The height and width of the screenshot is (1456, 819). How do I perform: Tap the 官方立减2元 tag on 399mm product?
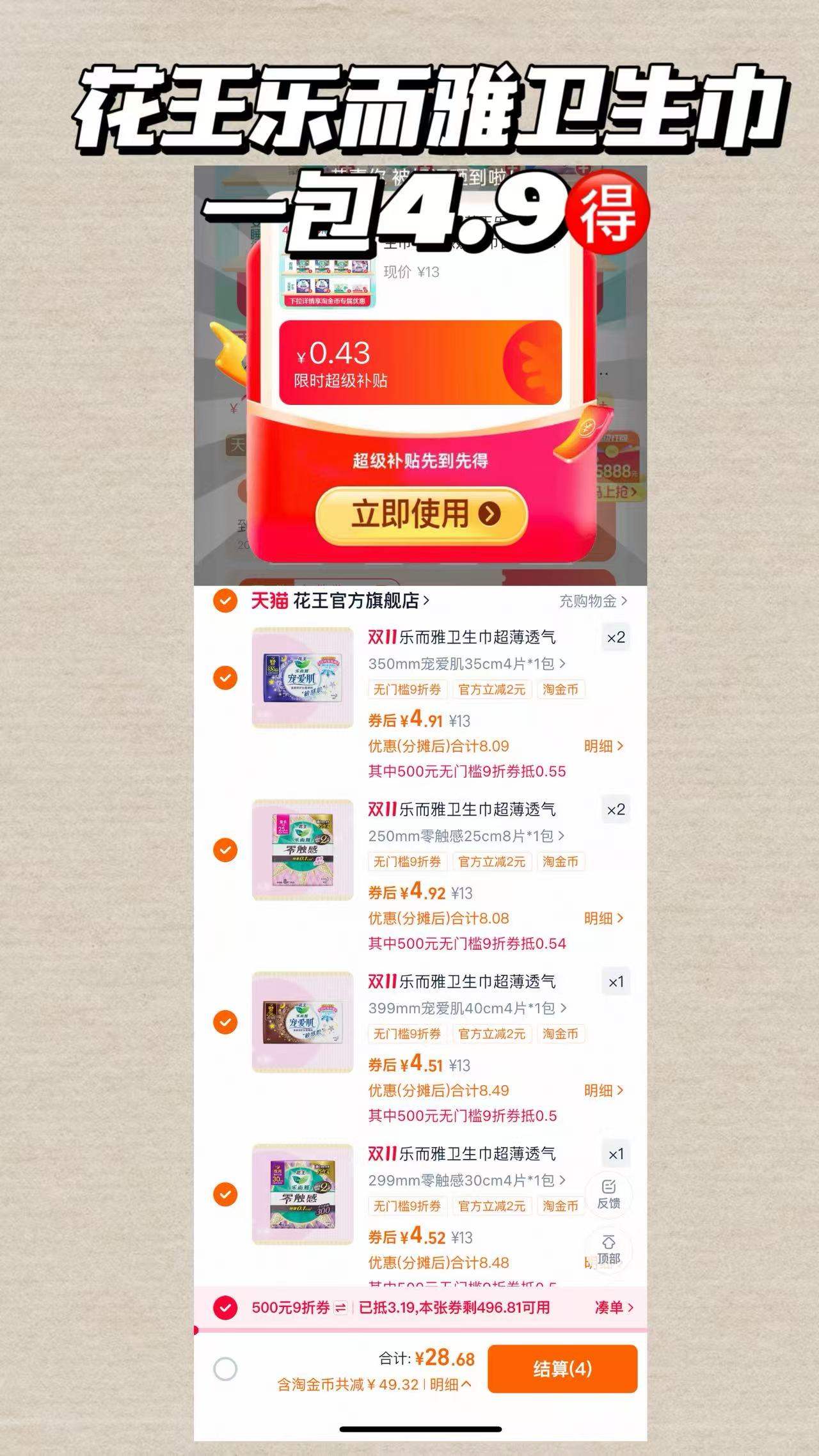492,1034
